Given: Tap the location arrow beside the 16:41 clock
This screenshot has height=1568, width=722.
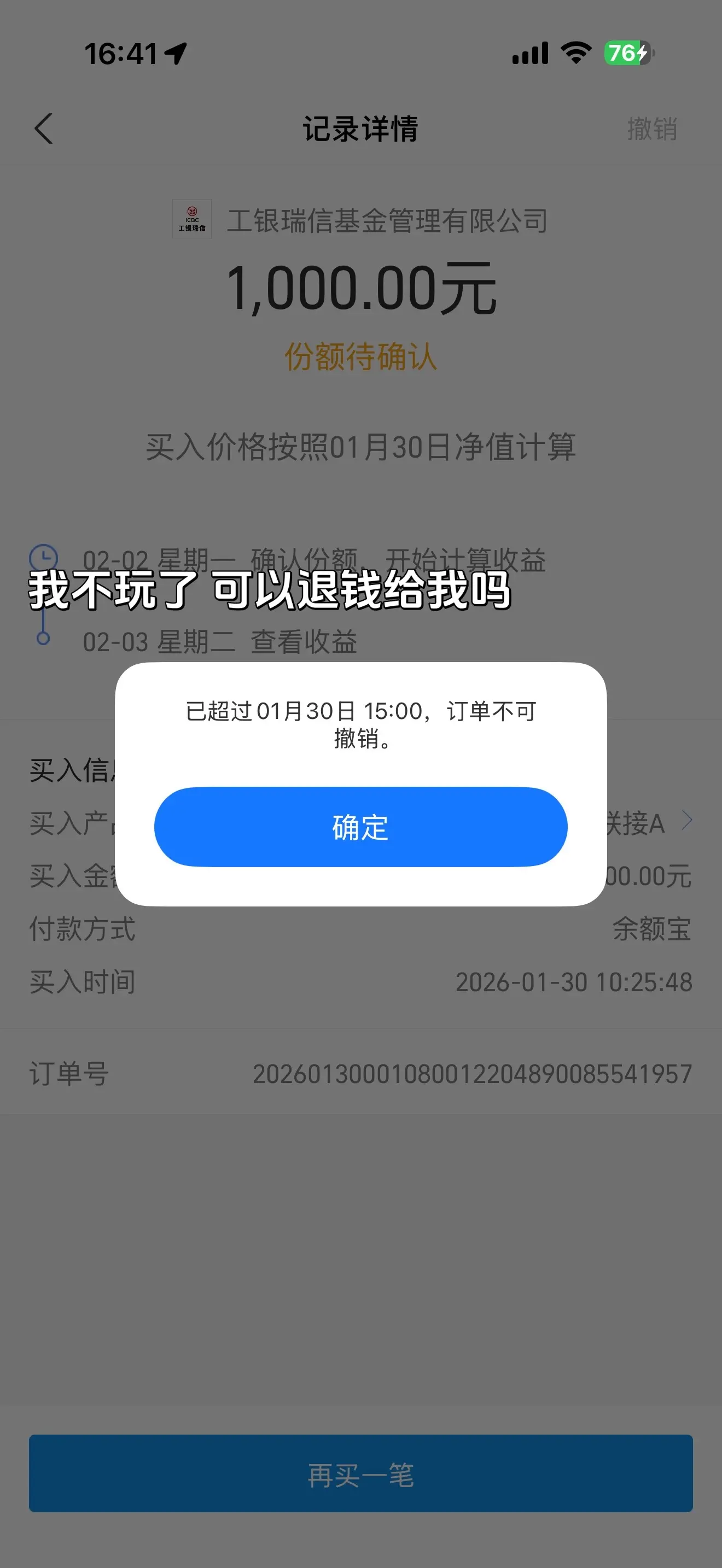Looking at the screenshot, I should click(176, 52).
